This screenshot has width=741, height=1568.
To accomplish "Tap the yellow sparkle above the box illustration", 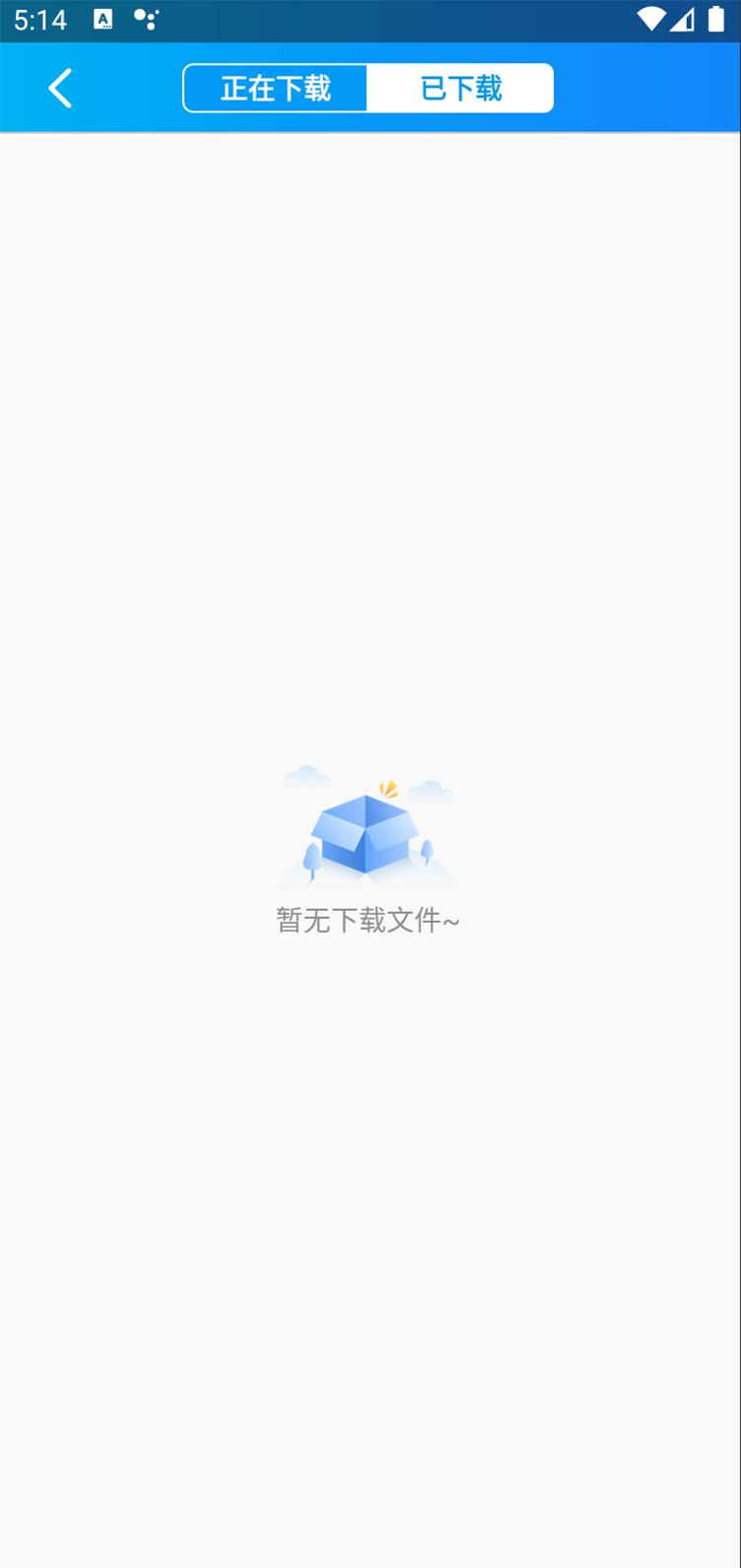I will [387, 788].
